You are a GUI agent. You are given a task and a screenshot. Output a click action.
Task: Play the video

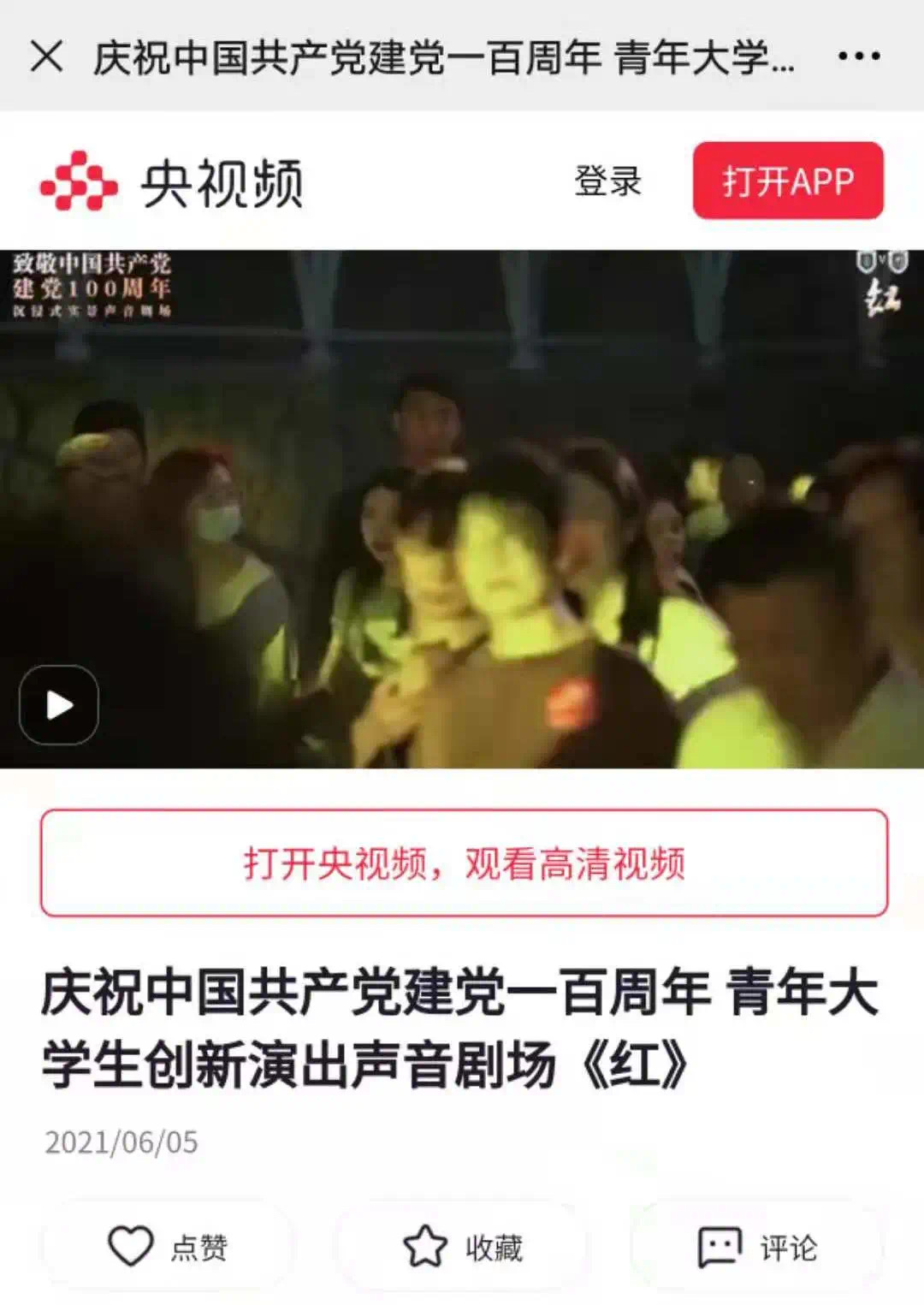59,705
